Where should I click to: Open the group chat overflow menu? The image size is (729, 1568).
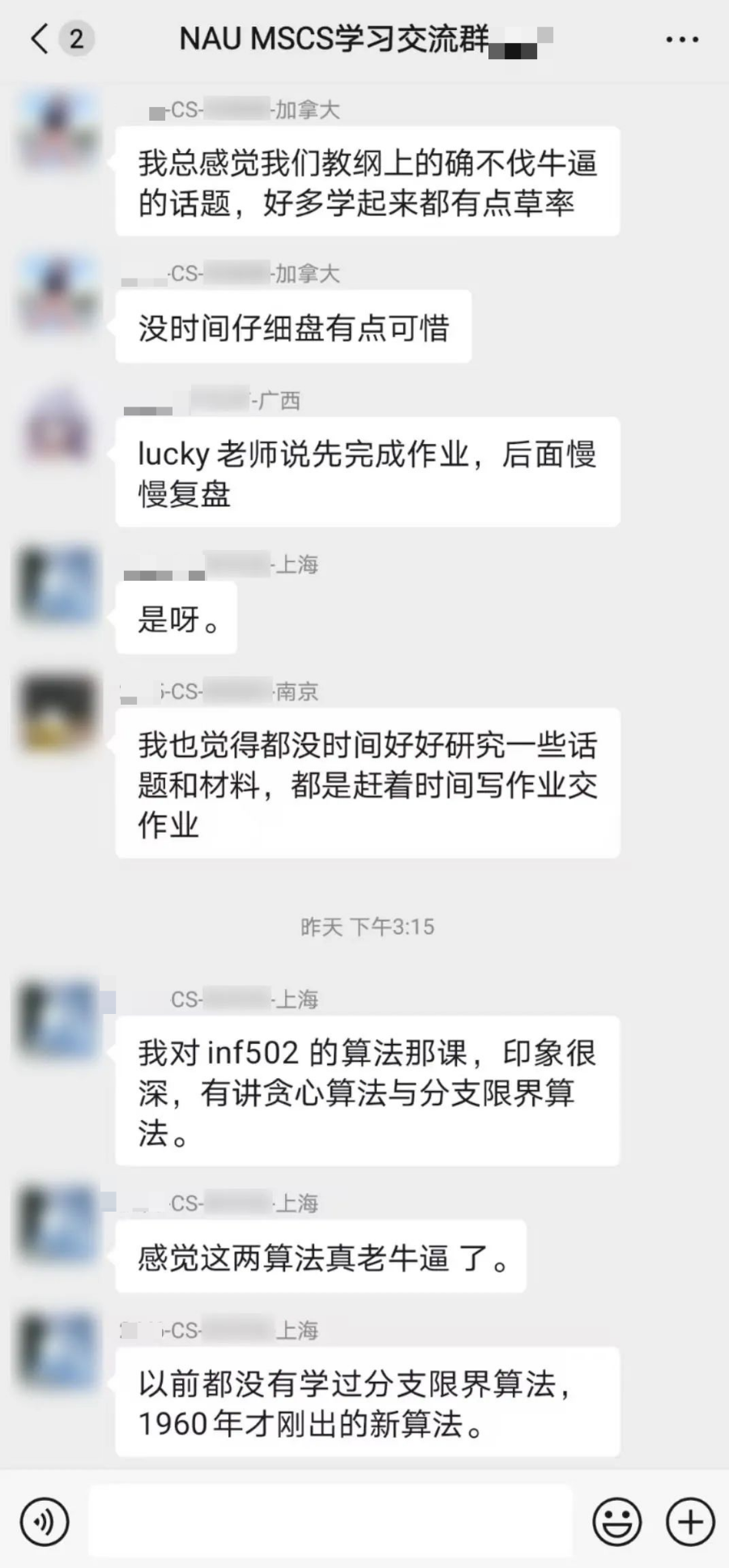(682, 39)
